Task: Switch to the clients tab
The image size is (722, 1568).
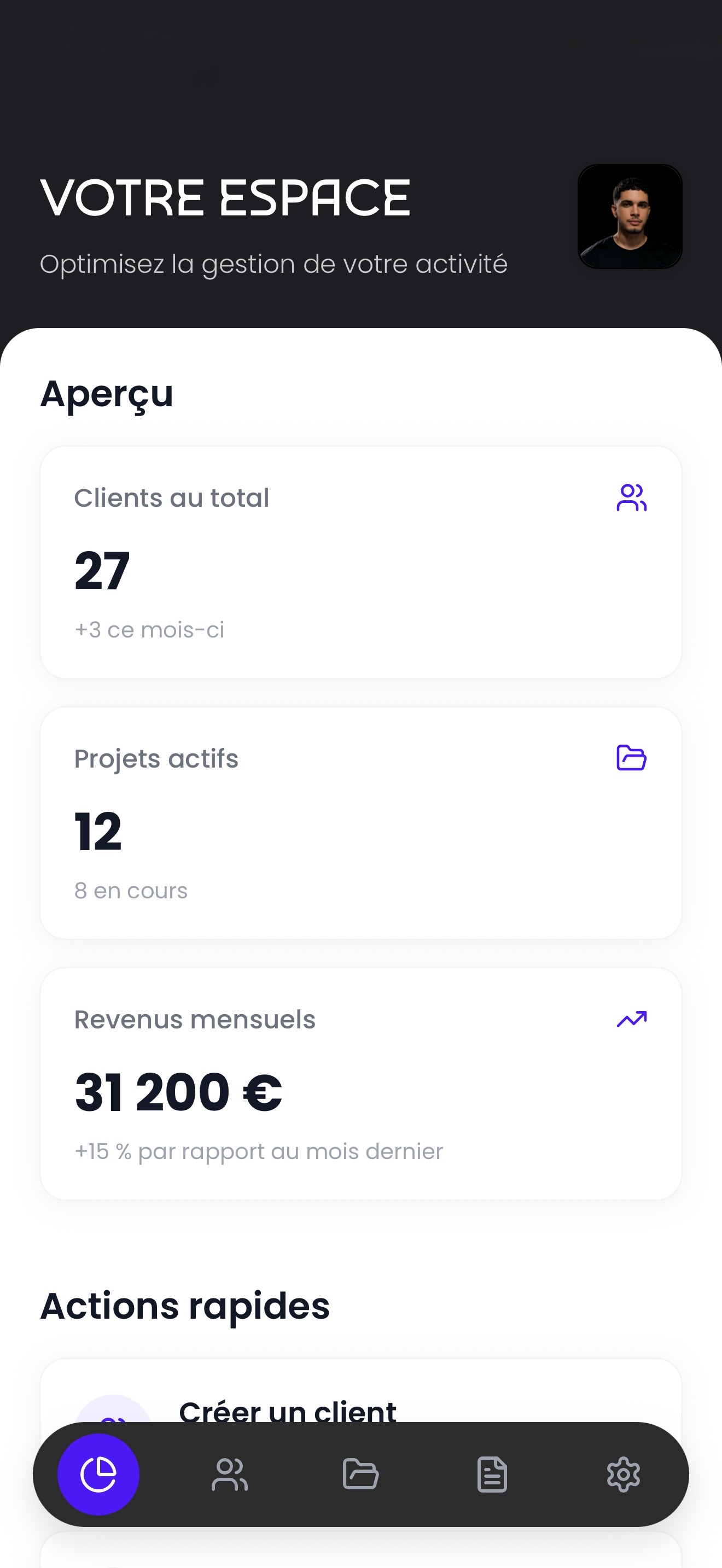Action: coord(230,1473)
